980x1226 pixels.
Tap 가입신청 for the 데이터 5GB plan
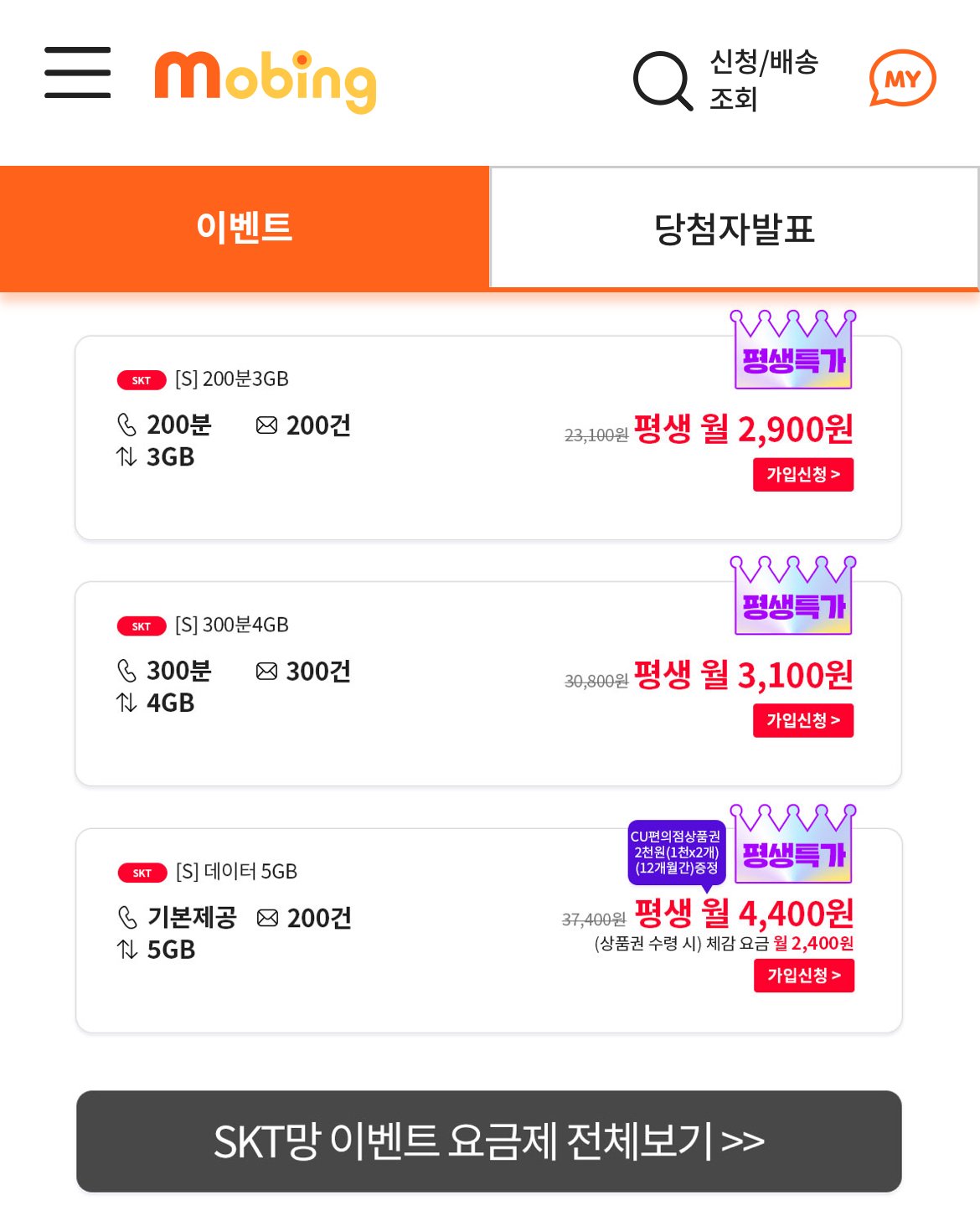(x=803, y=976)
